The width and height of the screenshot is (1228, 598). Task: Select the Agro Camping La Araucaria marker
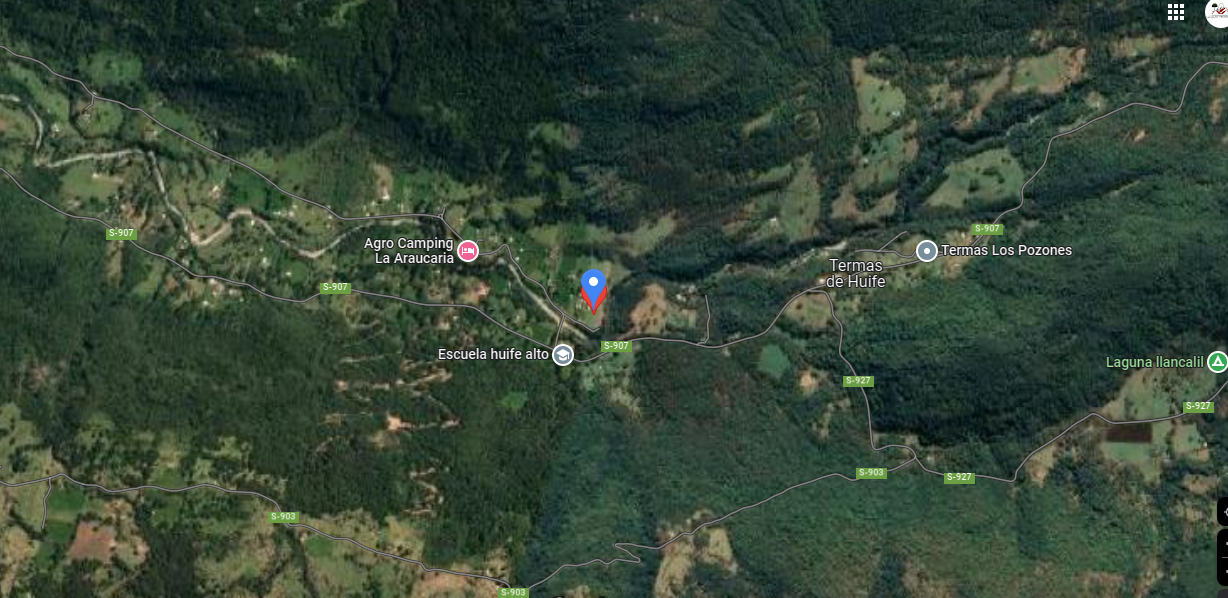[x=467, y=250]
